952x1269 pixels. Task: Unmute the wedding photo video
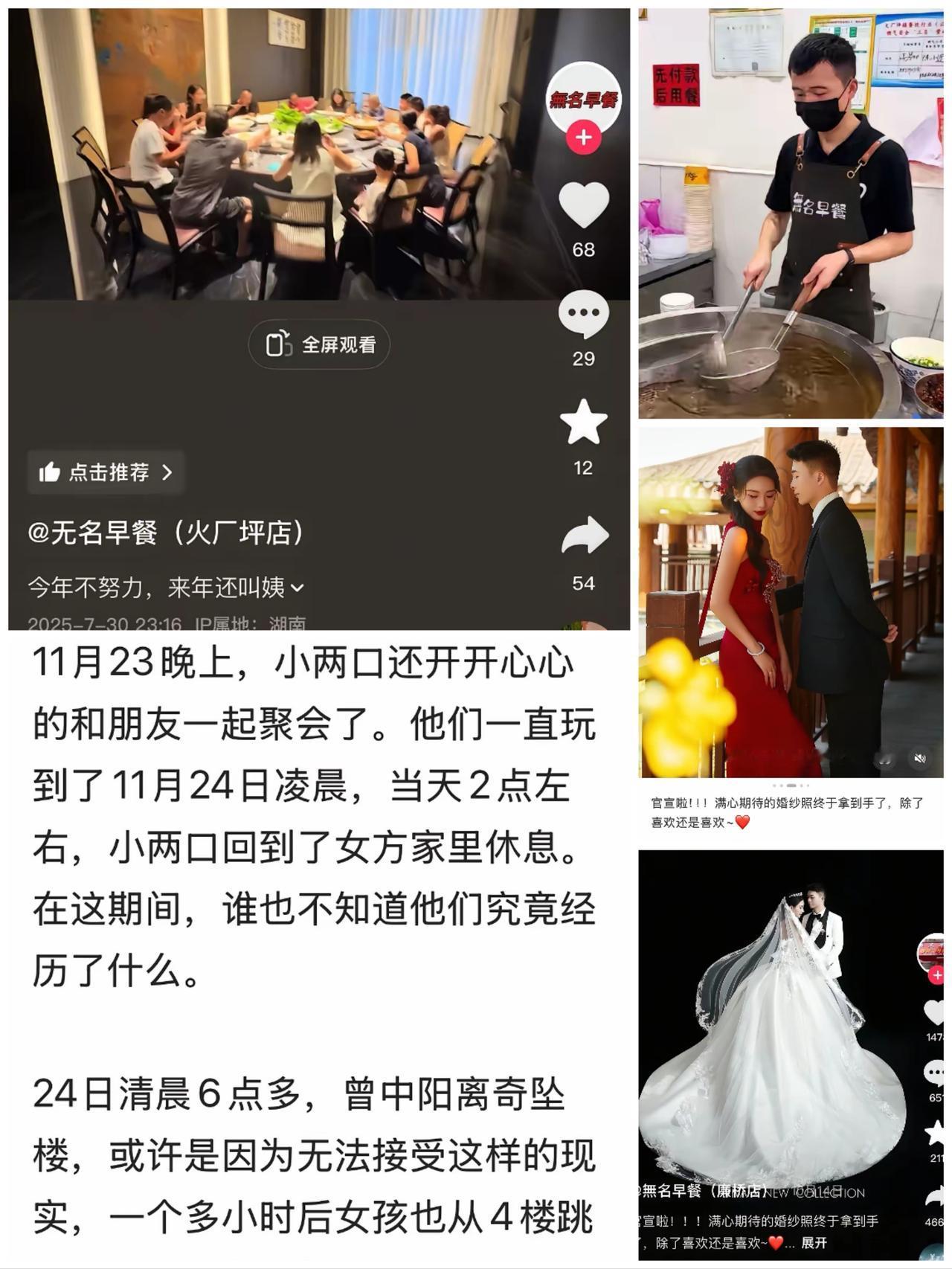(x=920, y=759)
